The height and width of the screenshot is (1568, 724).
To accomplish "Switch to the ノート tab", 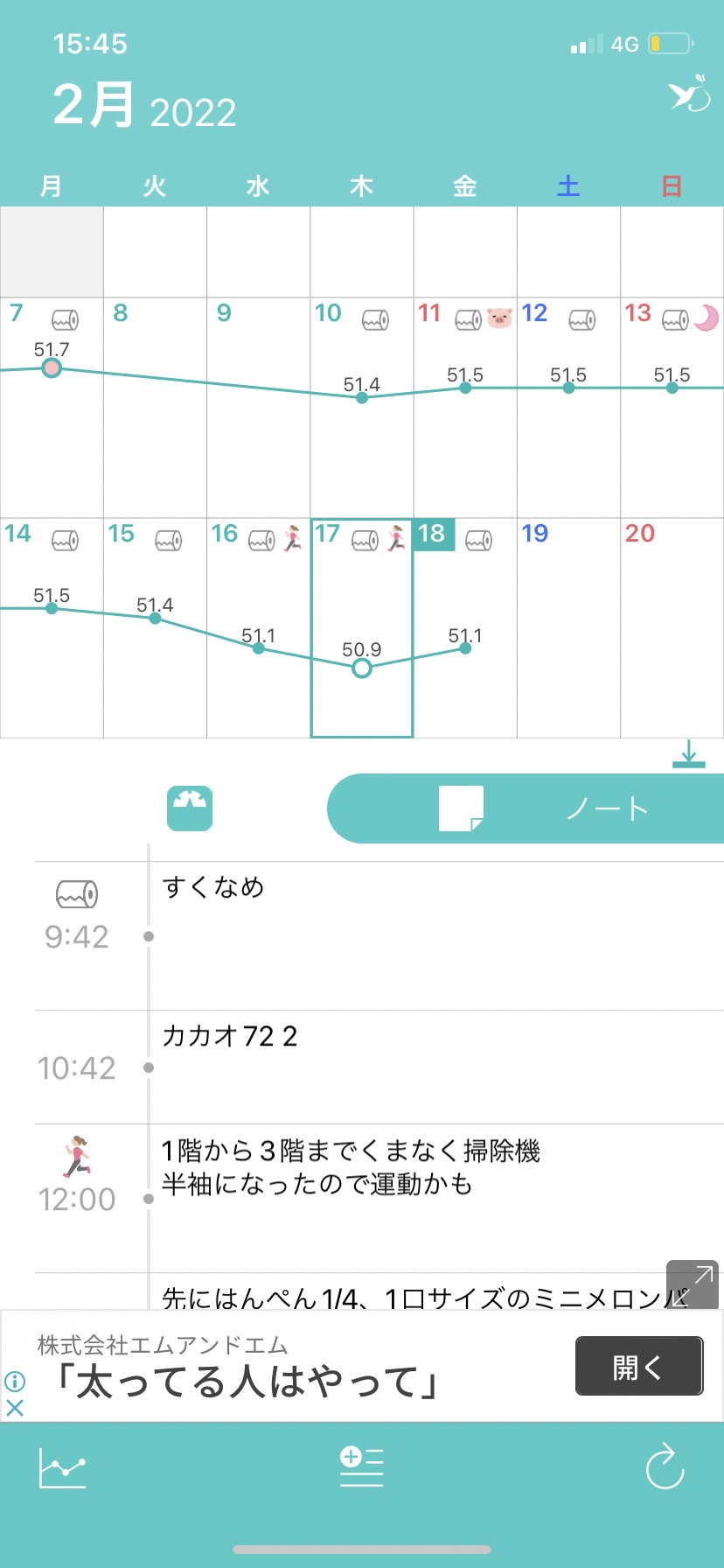I will pyautogui.click(x=526, y=808).
